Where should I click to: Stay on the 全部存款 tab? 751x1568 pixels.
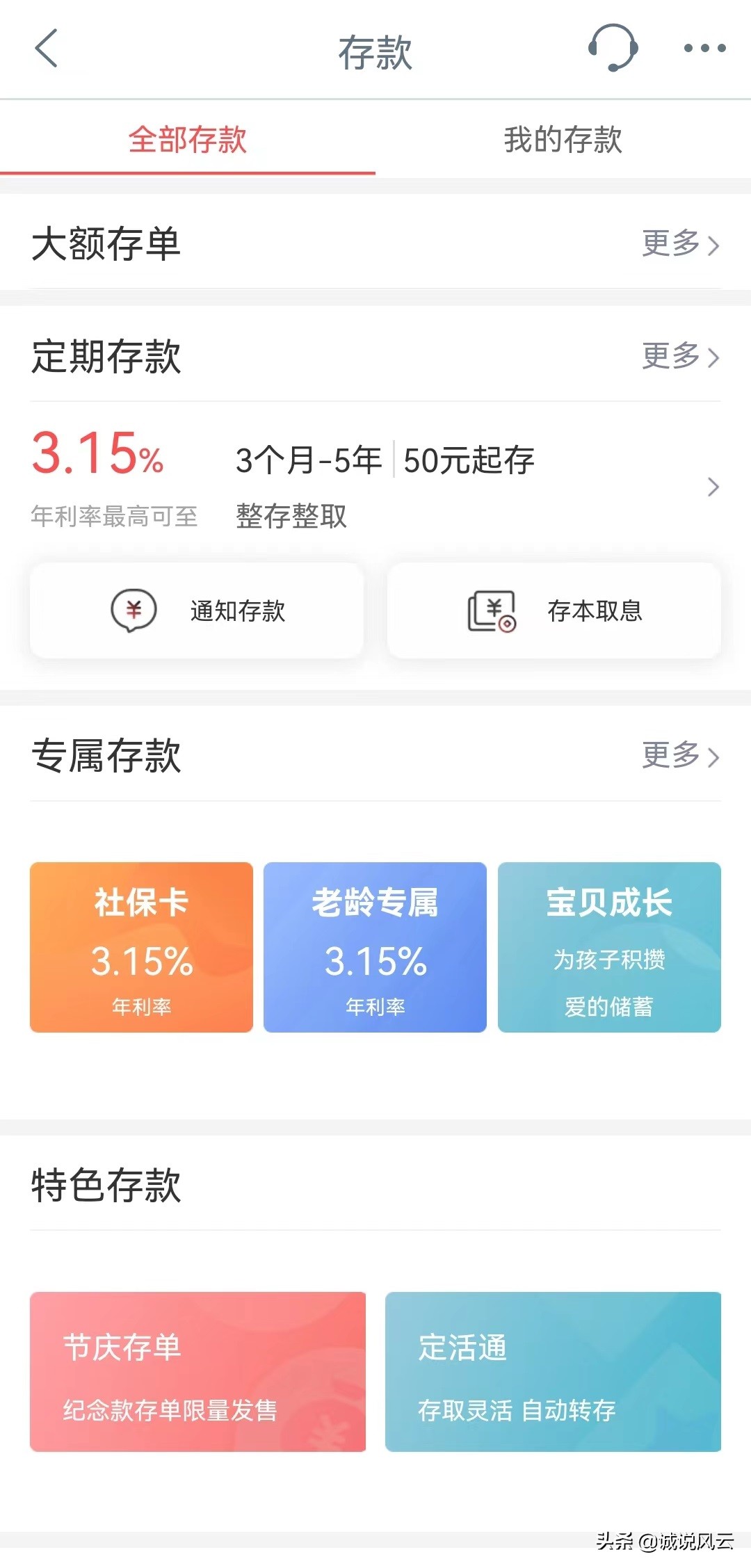(186, 140)
